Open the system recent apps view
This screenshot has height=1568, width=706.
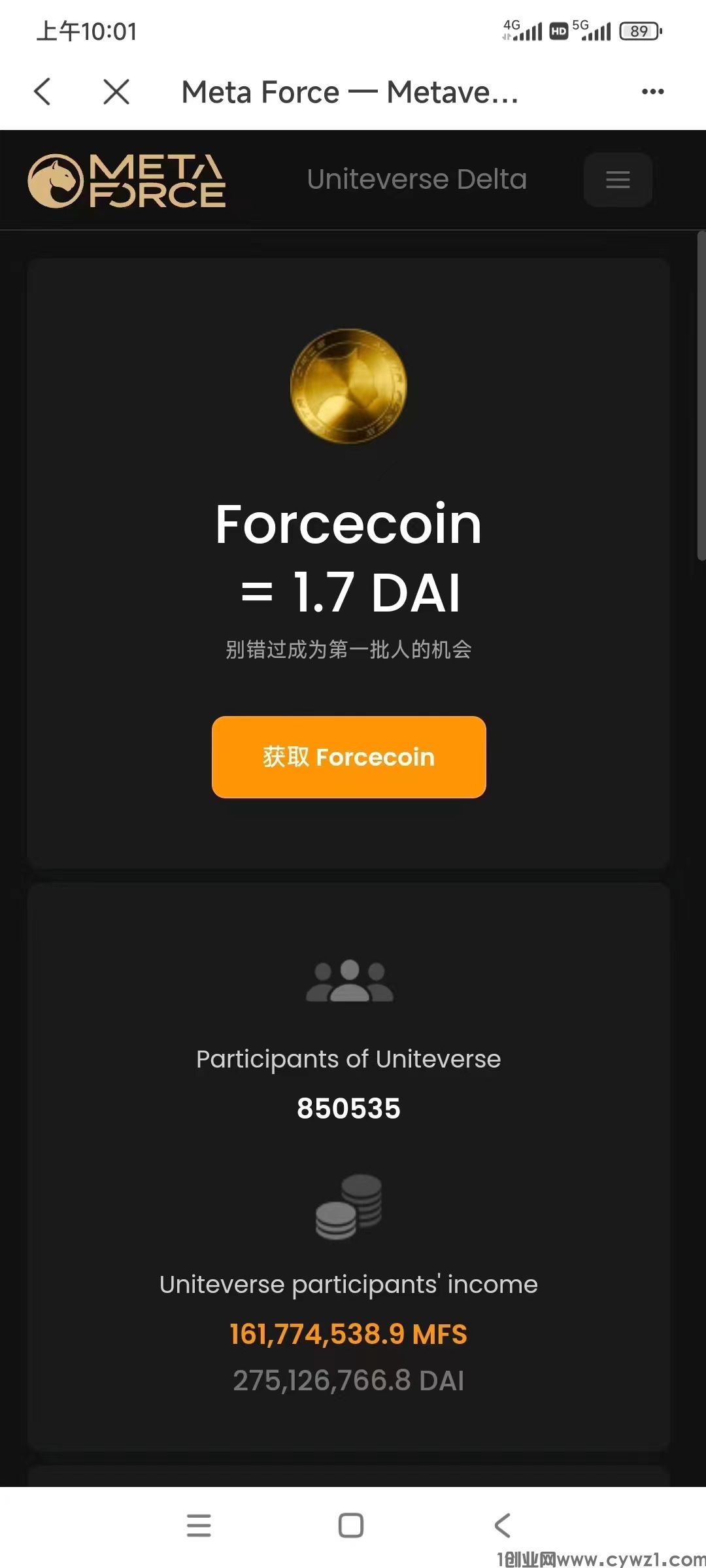click(x=199, y=1526)
